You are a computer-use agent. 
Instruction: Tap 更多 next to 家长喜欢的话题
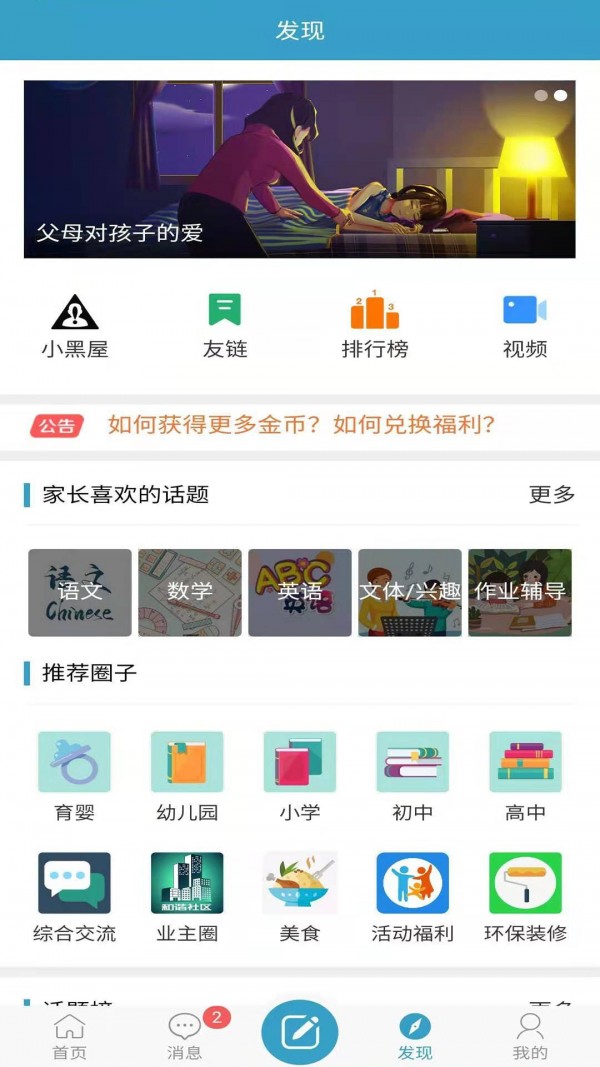(x=551, y=495)
